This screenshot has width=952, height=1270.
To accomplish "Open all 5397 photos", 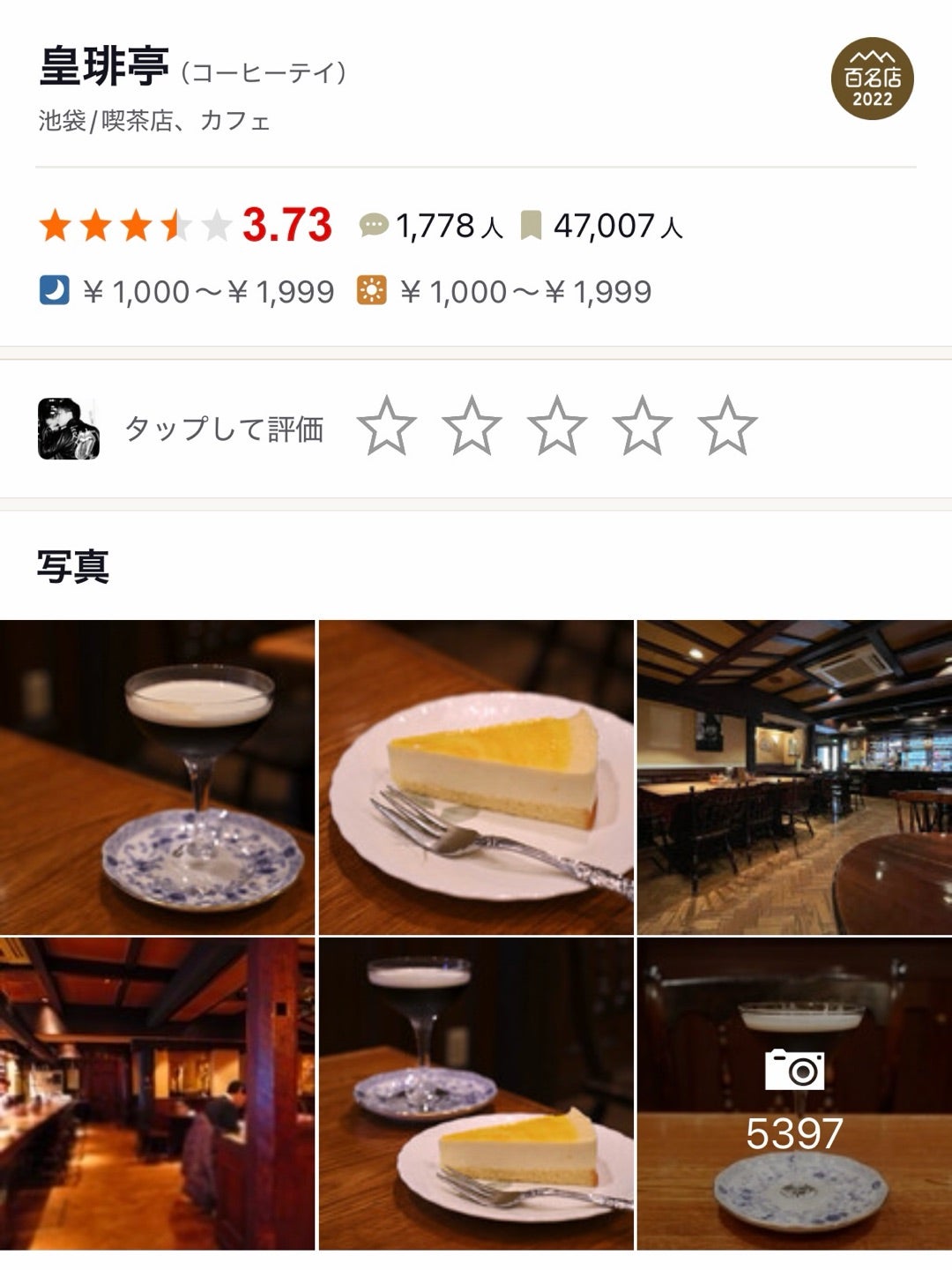I will point(794,1094).
